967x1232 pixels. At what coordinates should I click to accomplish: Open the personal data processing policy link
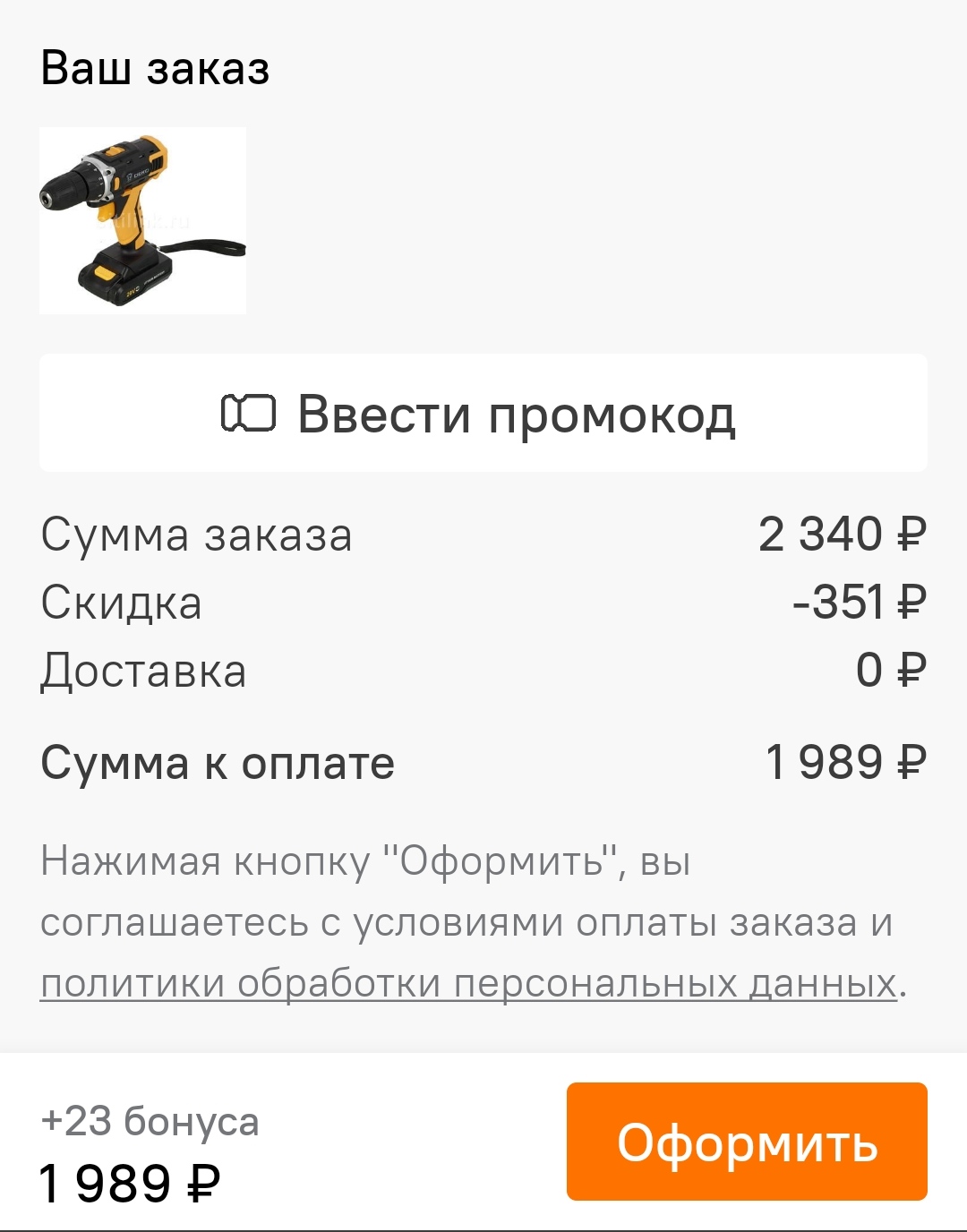pos(467,983)
